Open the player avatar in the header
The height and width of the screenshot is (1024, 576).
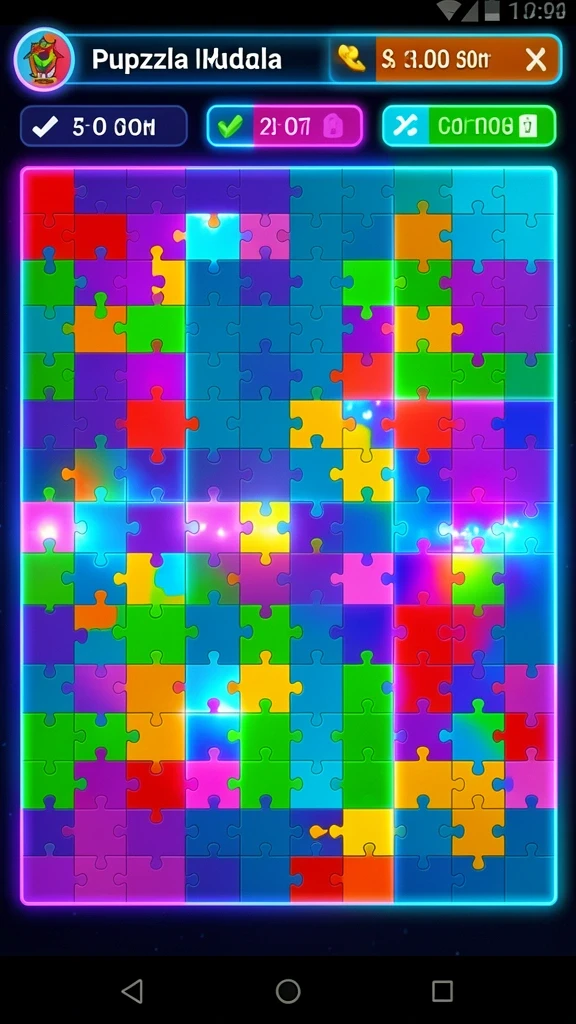pos(44,59)
